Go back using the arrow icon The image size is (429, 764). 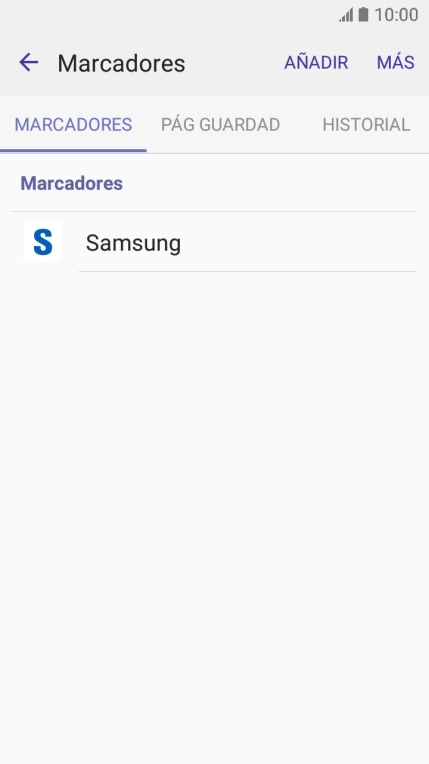(x=29, y=62)
